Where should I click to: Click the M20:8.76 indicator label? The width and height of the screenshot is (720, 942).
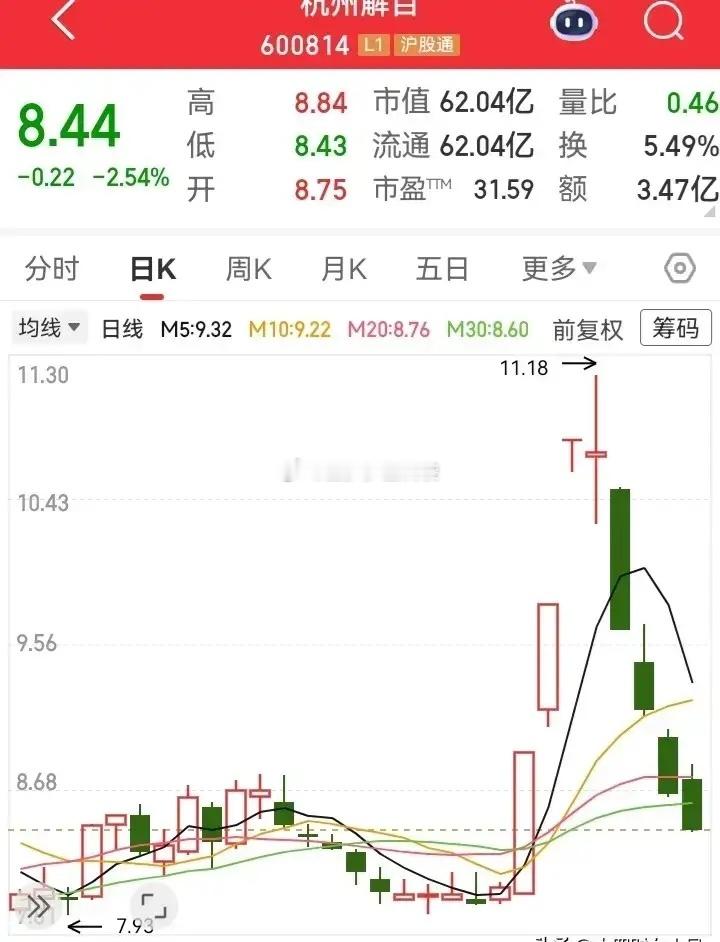tap(390, 328)
